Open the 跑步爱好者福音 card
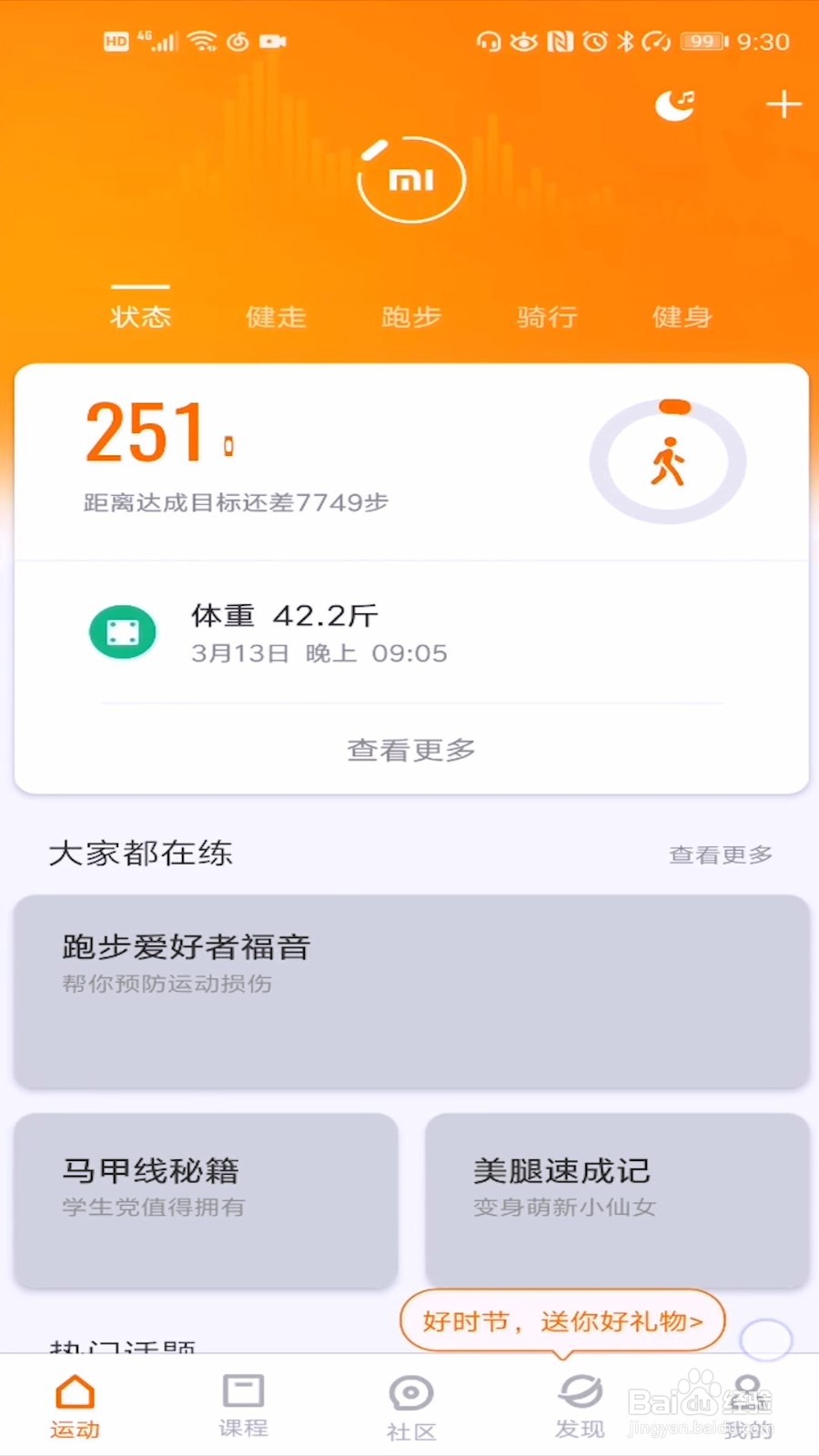Screen dimensions: 819x1456 click(x=410, y=992)
